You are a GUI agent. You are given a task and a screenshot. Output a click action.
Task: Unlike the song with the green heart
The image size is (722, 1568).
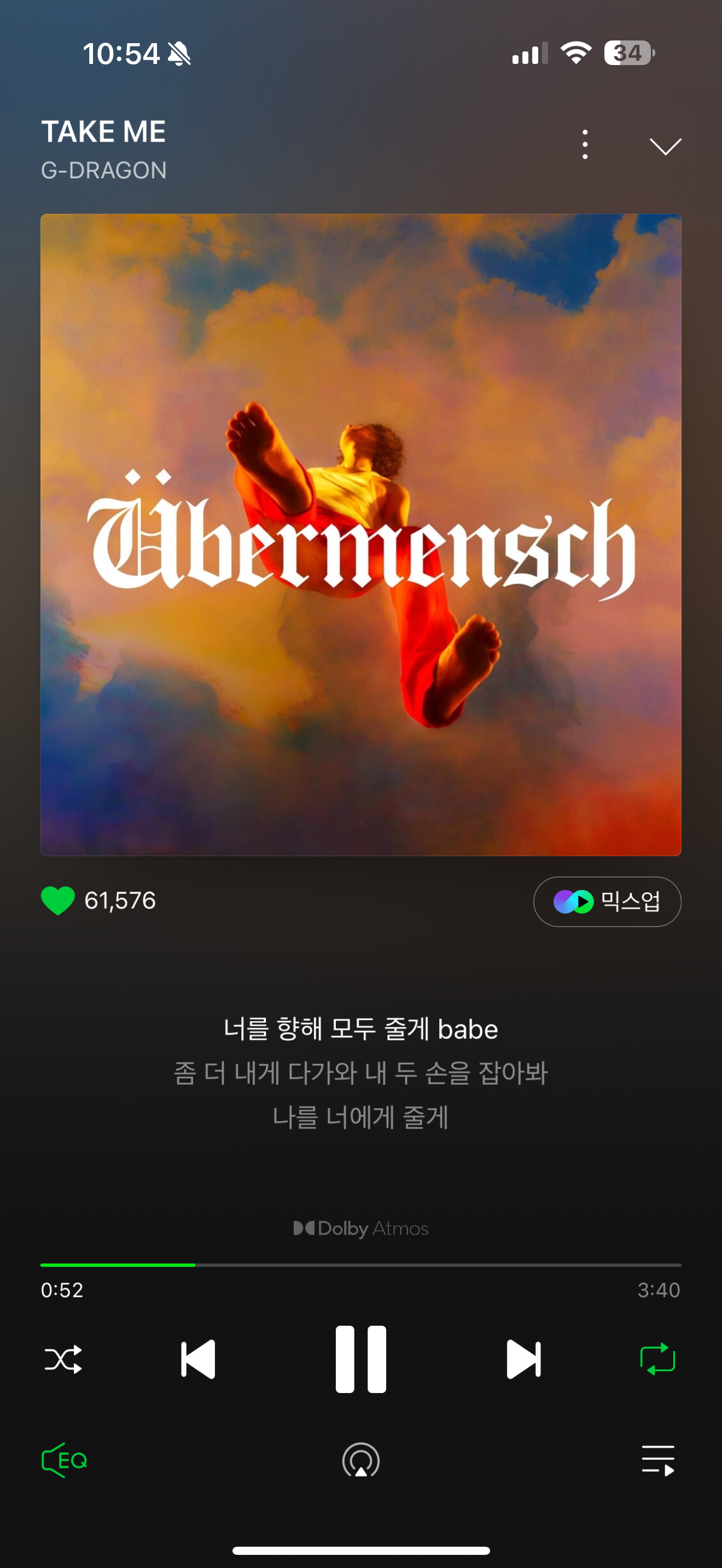pyautogui.click(x=58, y=901)
